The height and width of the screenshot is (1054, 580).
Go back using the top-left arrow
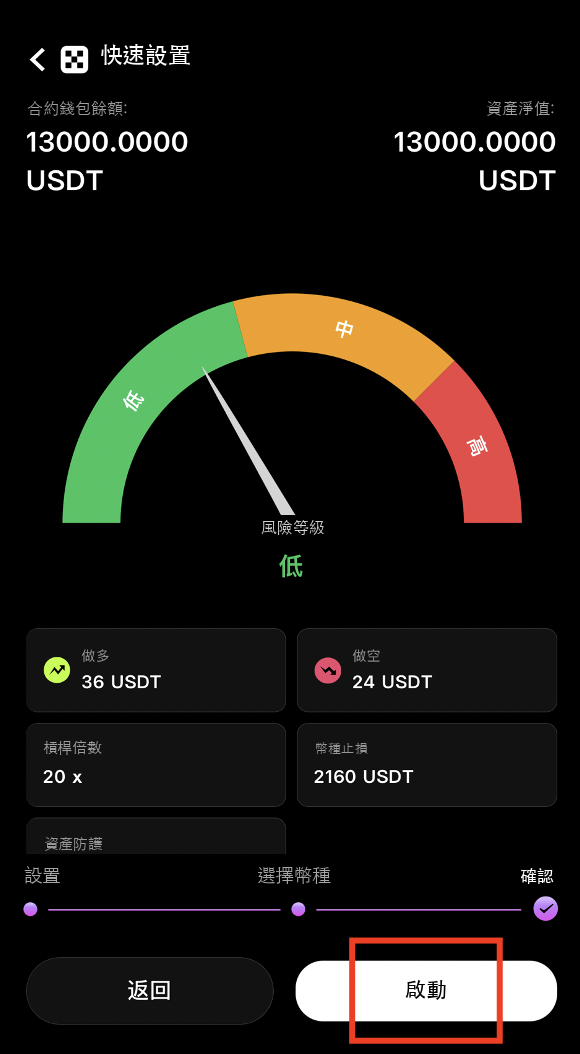[37, 59]
